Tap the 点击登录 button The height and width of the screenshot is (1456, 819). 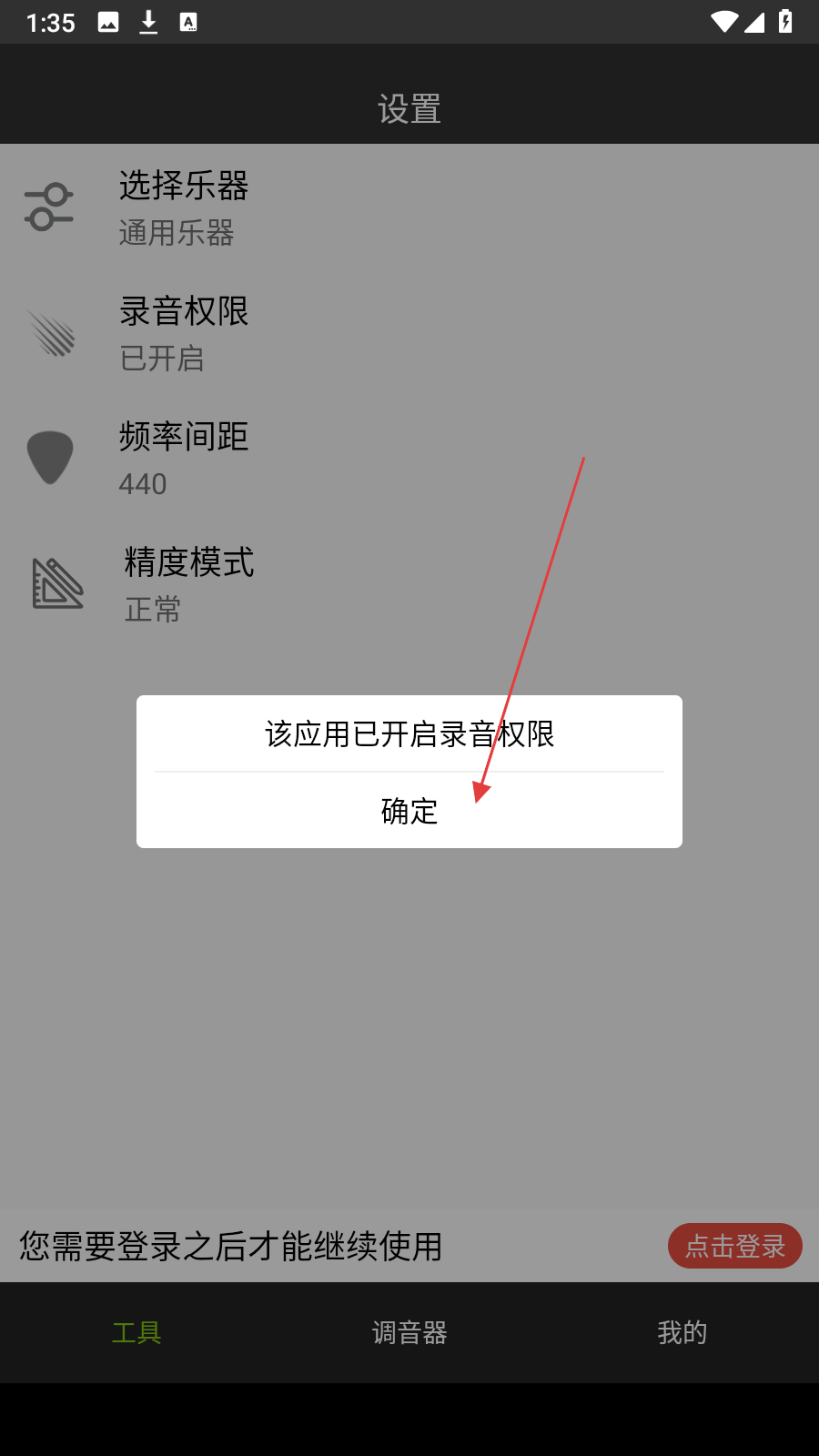point(734,1246)
